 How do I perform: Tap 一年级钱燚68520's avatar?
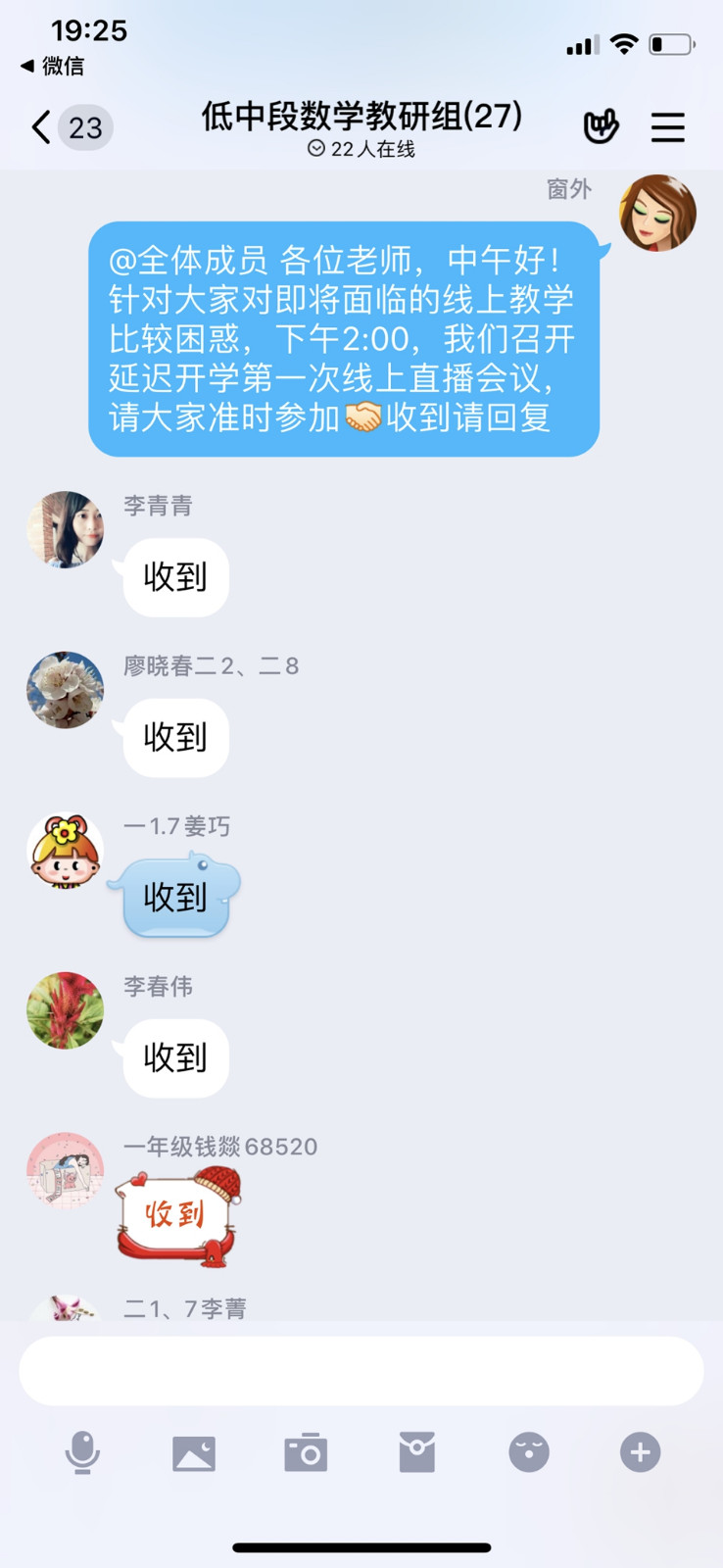coord(65,1172)
